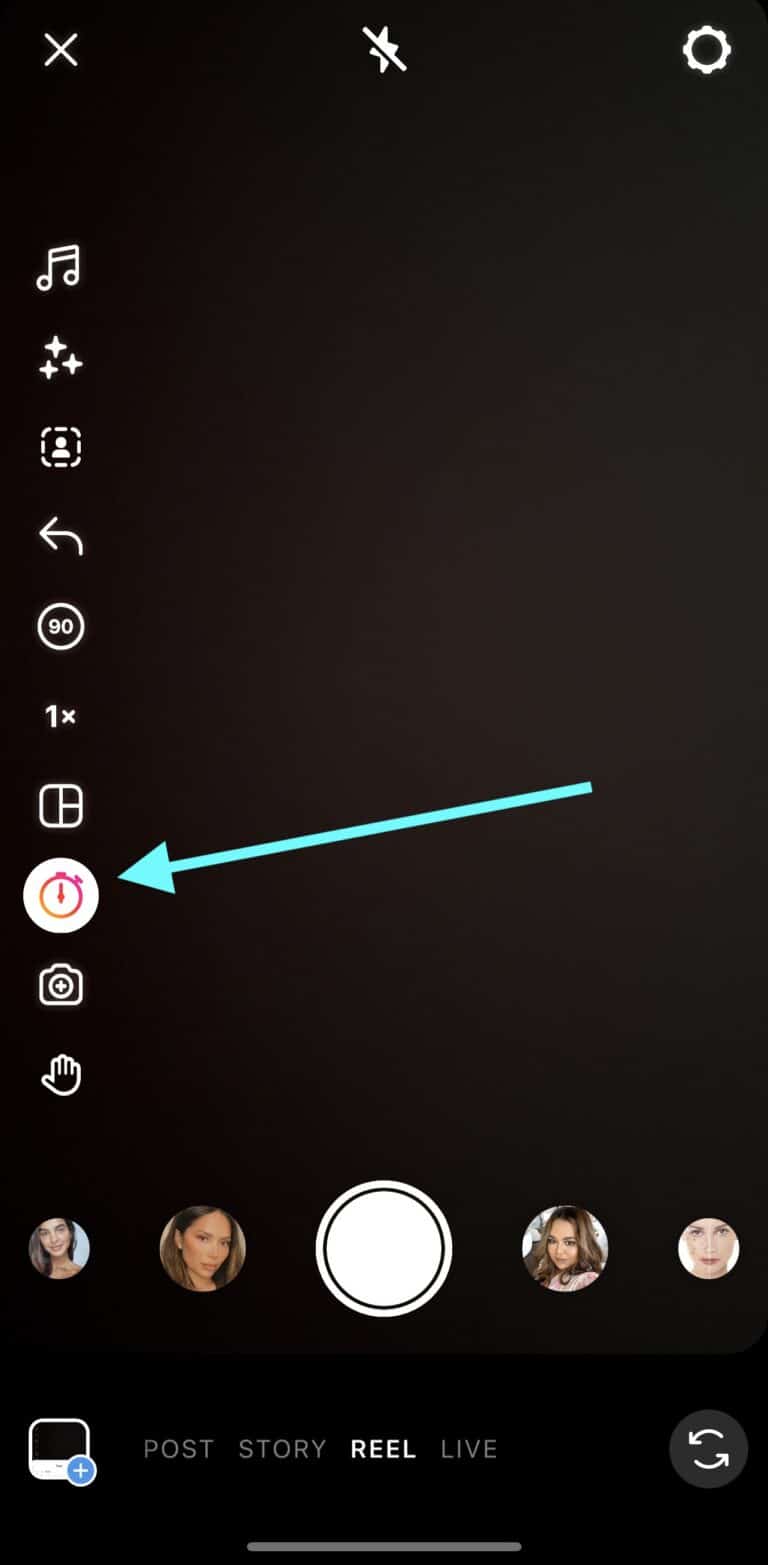The height and width of the screenshot is (1565, 768).
Task: Tap the record shutter button
Action: pyautogui.click(x=384, y=1249)
